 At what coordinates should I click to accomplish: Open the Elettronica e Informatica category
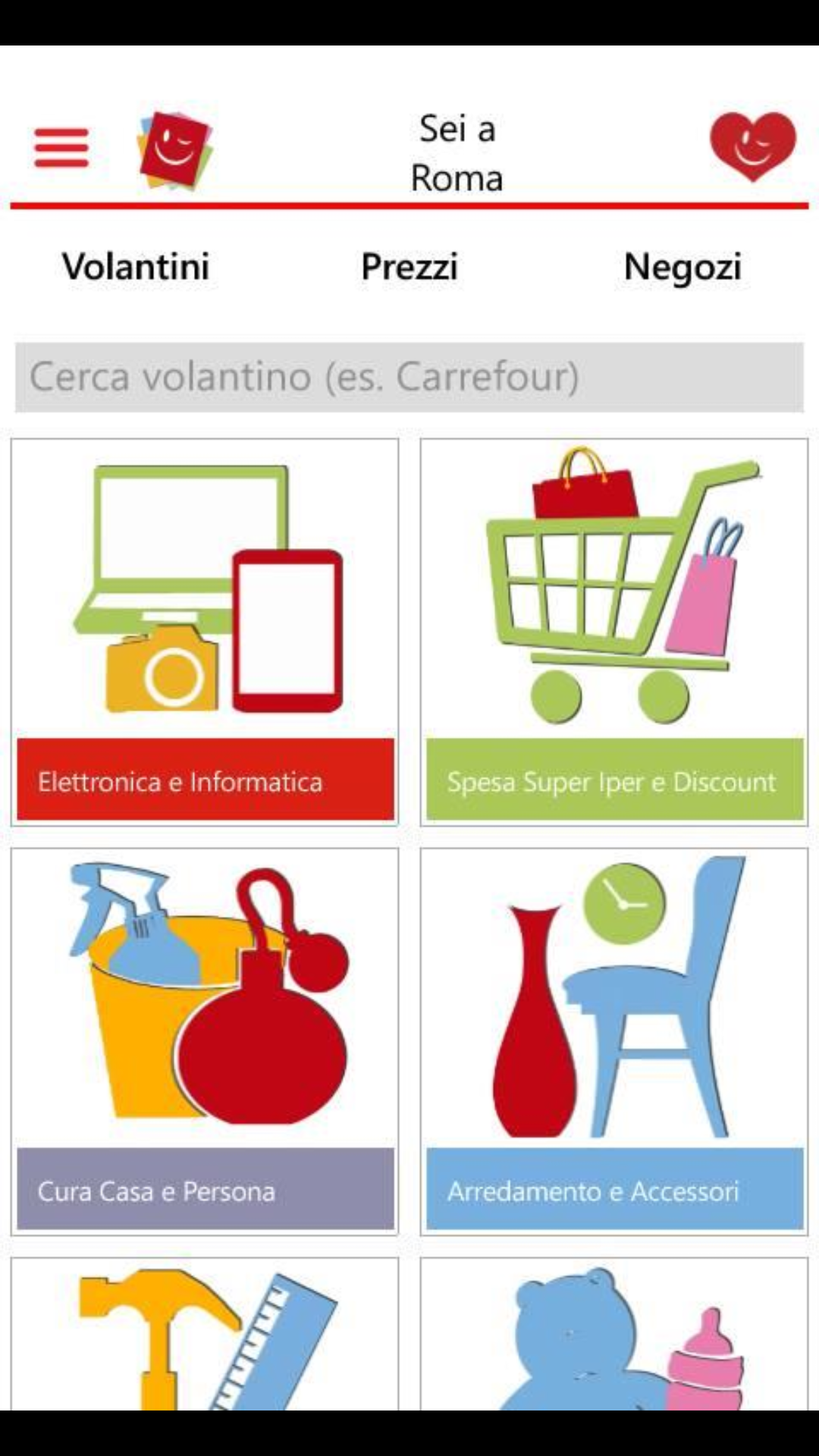[x=205, y=632]
